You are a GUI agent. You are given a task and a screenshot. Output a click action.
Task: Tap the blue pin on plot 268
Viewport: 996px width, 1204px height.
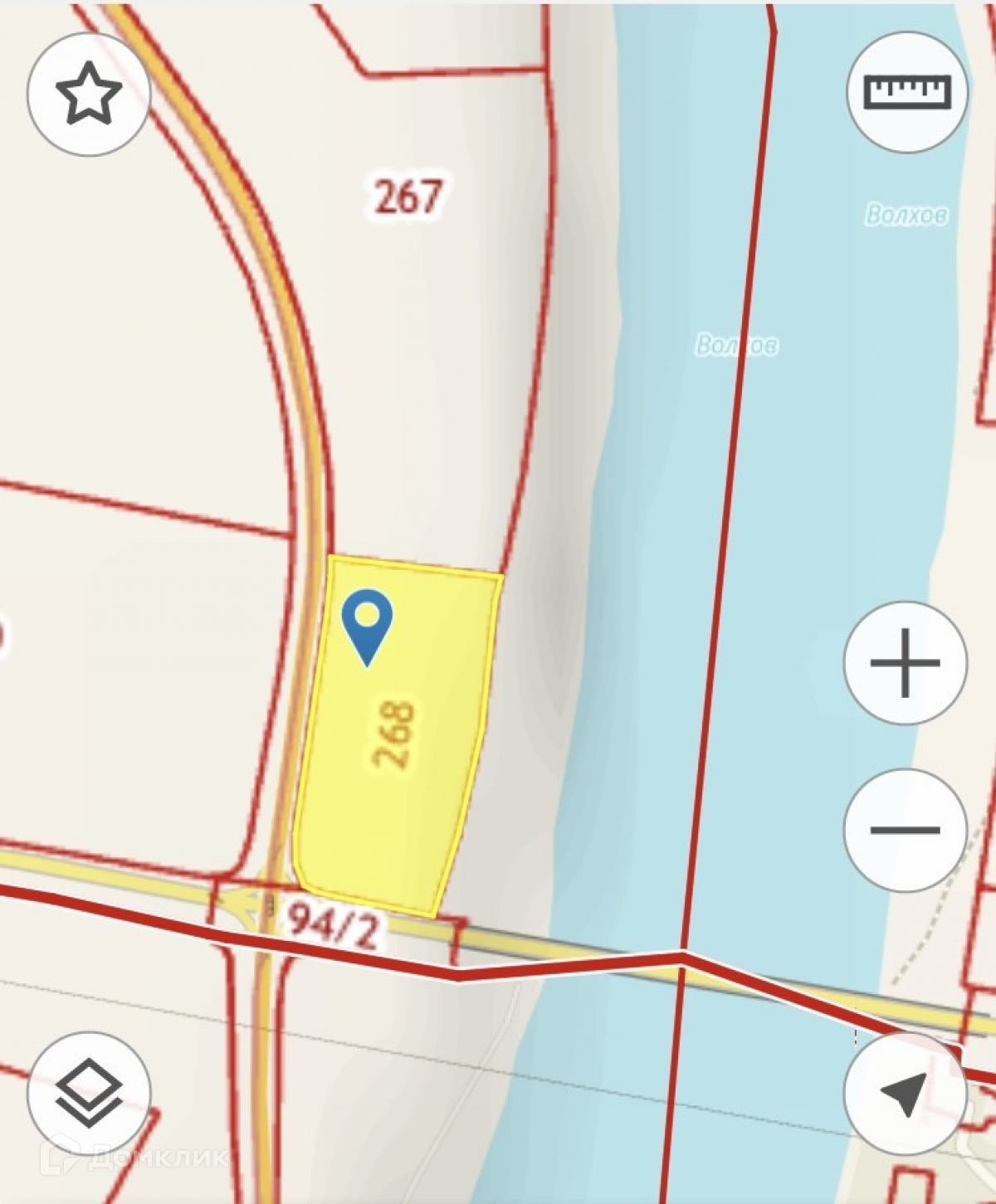367,624
